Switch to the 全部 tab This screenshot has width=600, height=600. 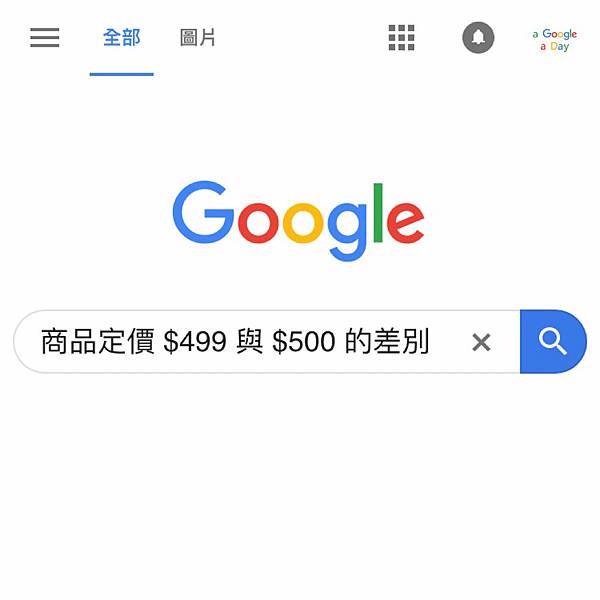coord(121,38)
